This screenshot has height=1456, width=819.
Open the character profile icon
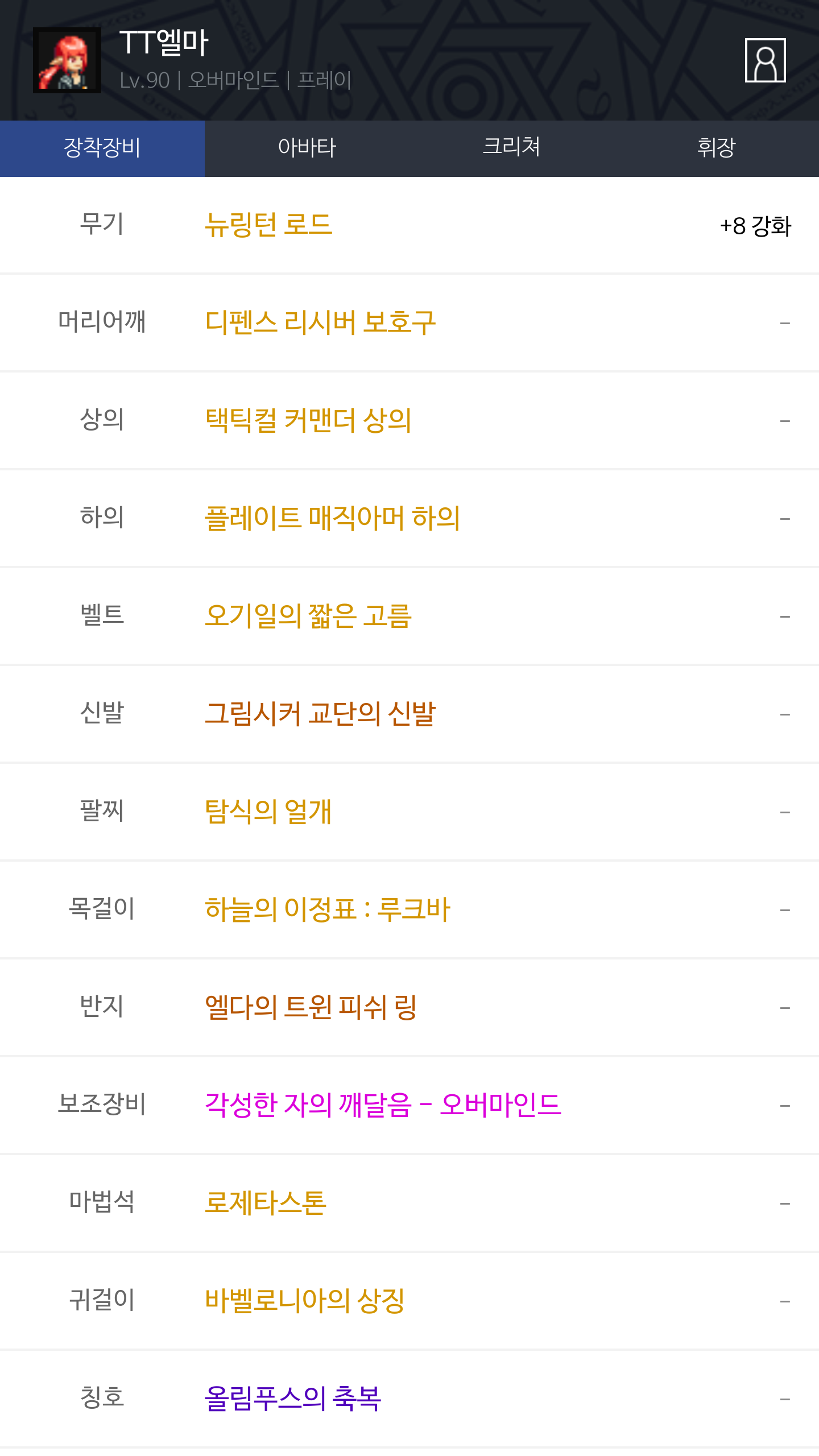[x=765, y=60]
